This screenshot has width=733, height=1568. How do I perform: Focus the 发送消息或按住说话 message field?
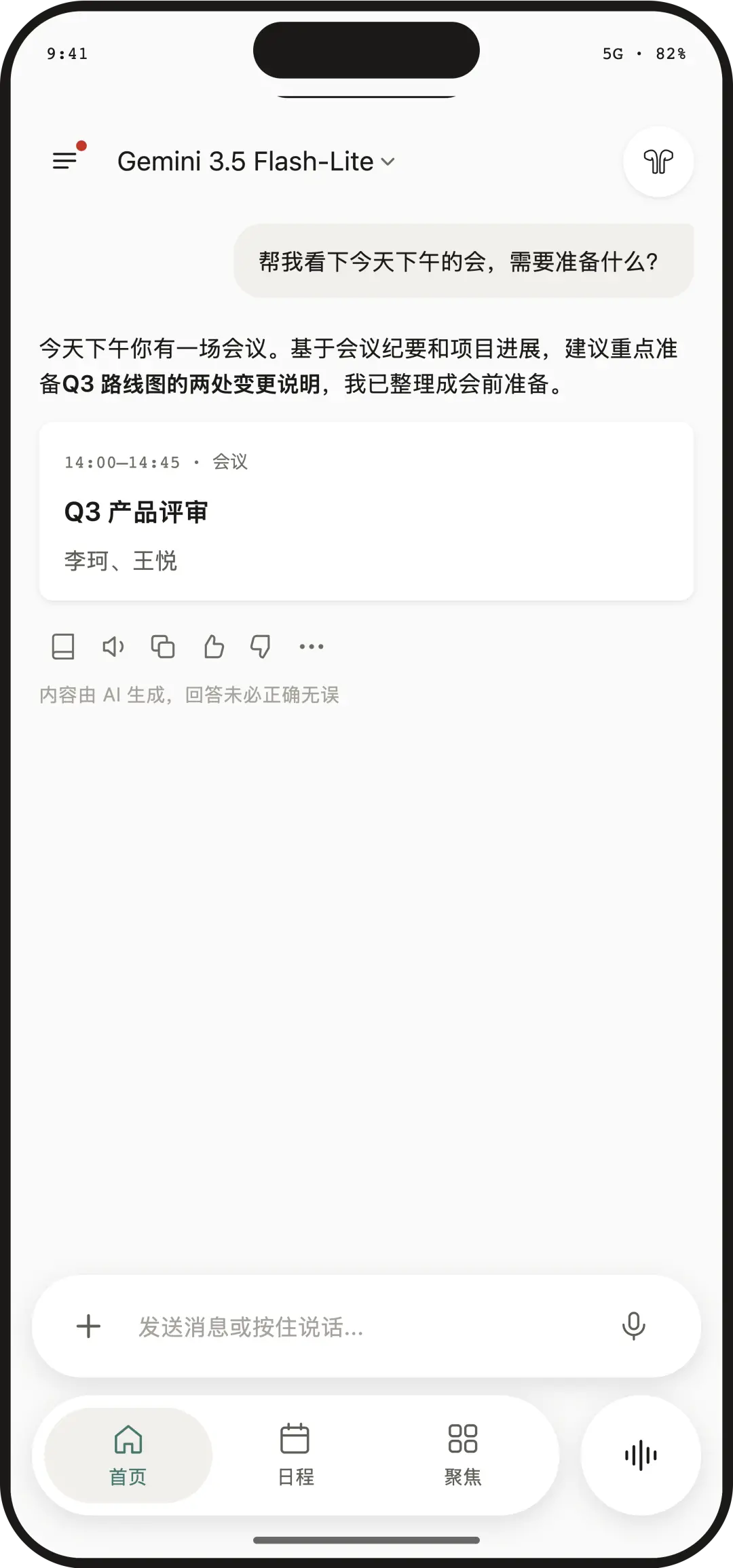(x=366, y=1326)
